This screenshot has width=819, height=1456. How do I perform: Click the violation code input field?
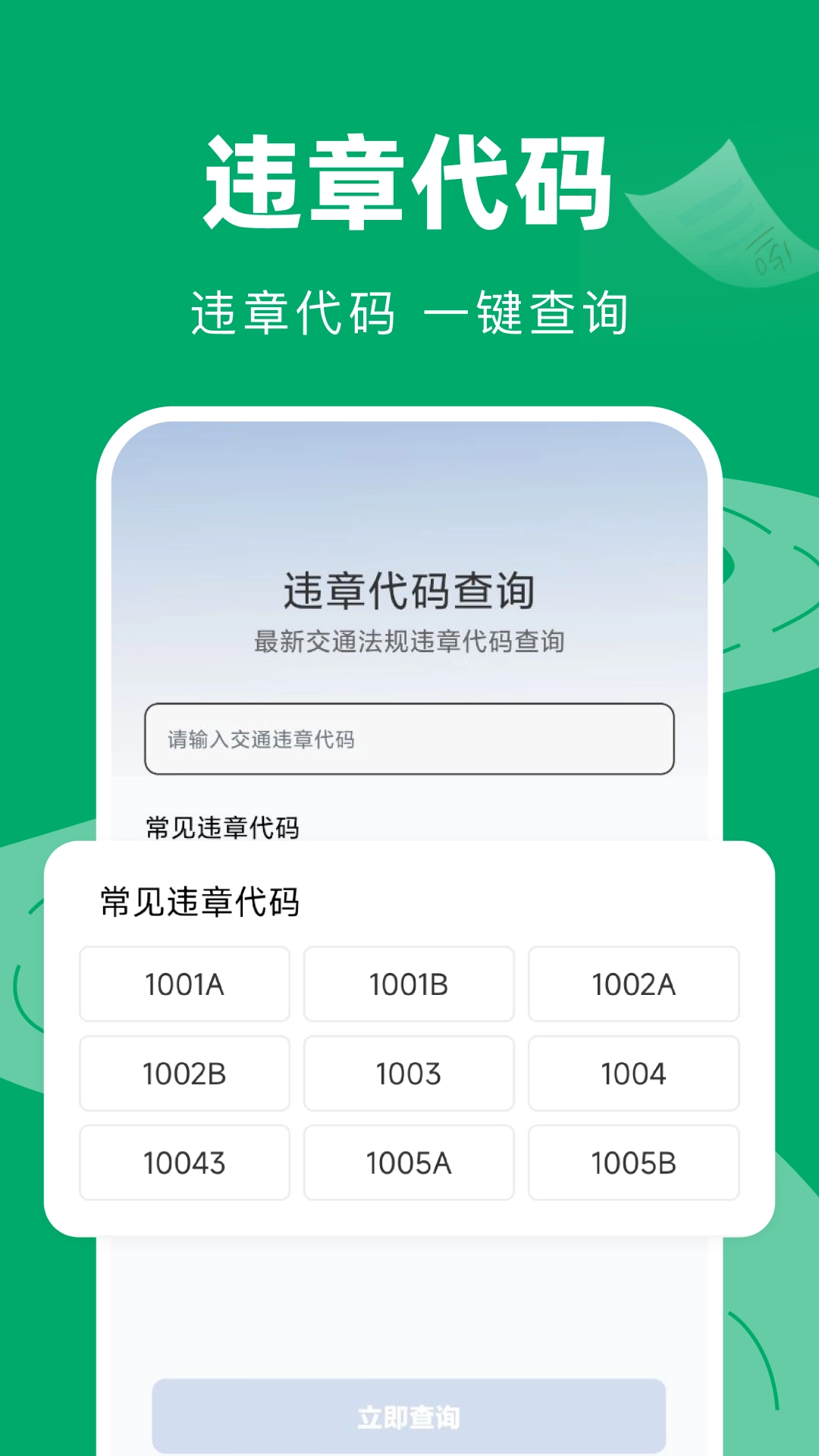point(409,739)
